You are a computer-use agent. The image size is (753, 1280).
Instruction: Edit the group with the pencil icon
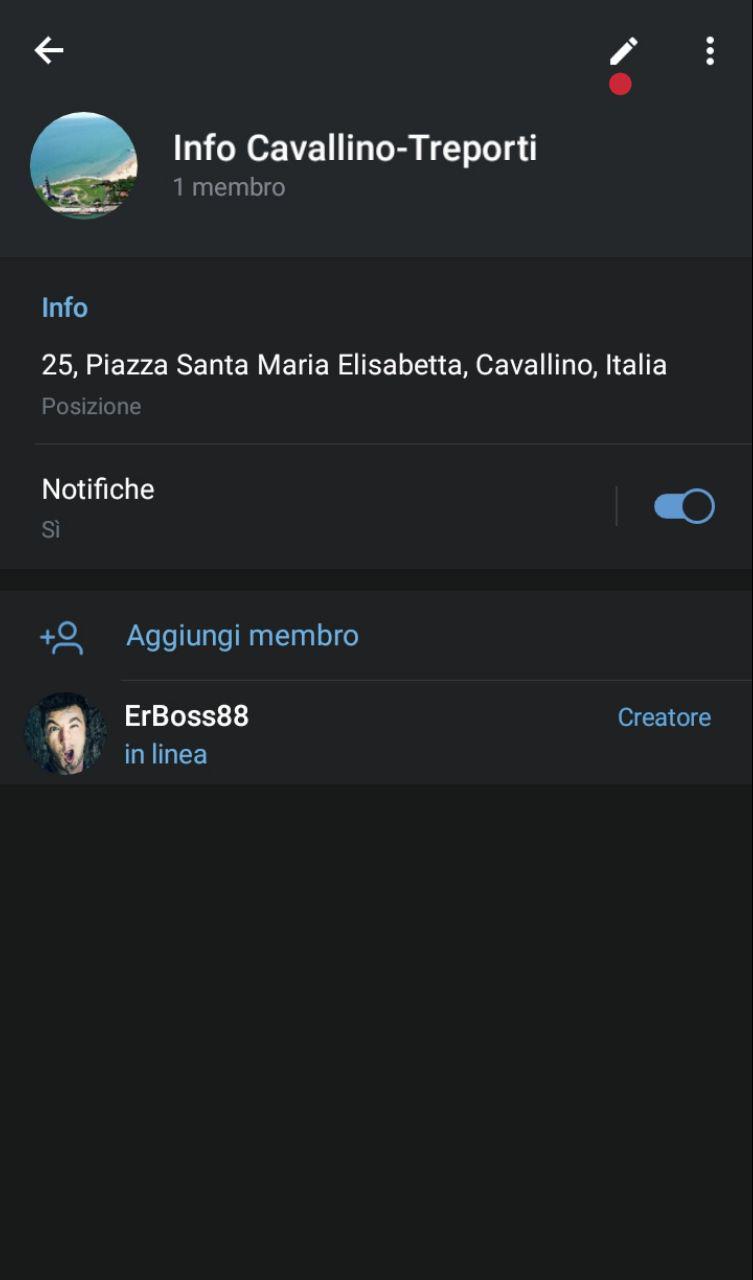coord(623,50)
